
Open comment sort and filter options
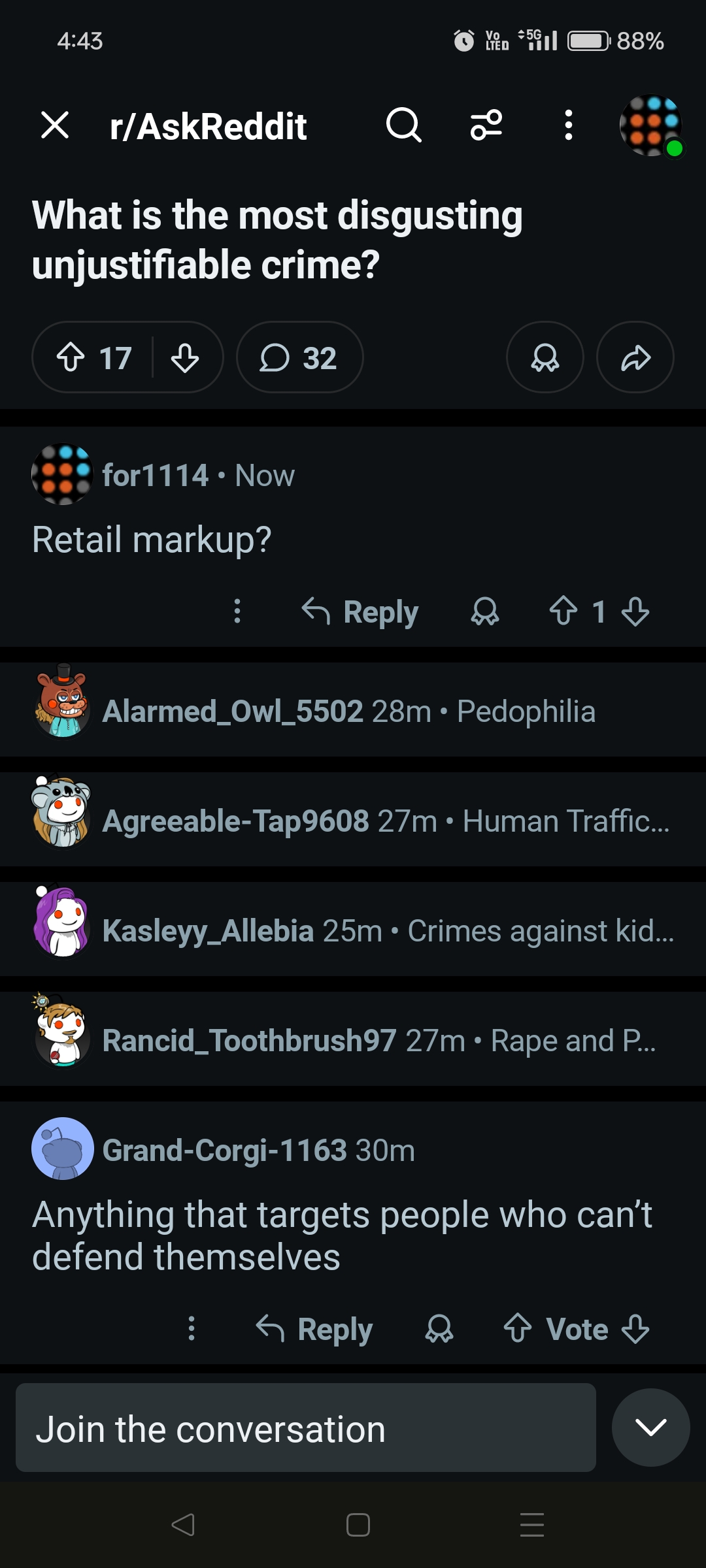(486, 125)
